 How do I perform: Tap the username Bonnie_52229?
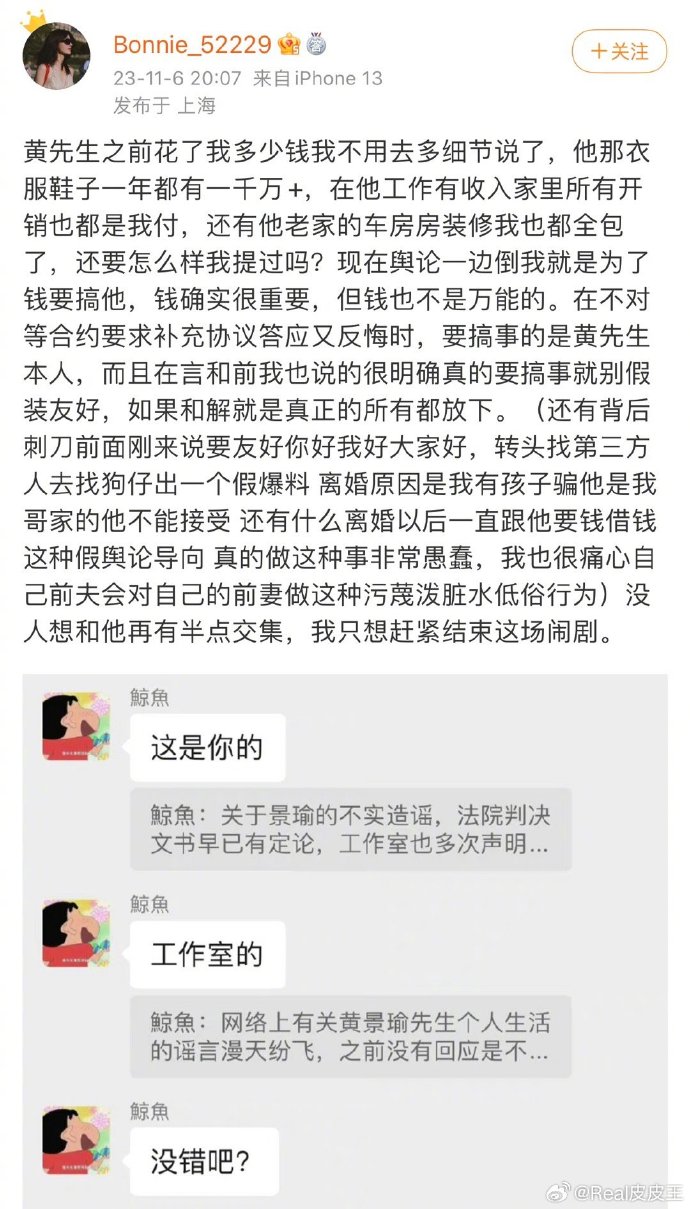(192, 44)
